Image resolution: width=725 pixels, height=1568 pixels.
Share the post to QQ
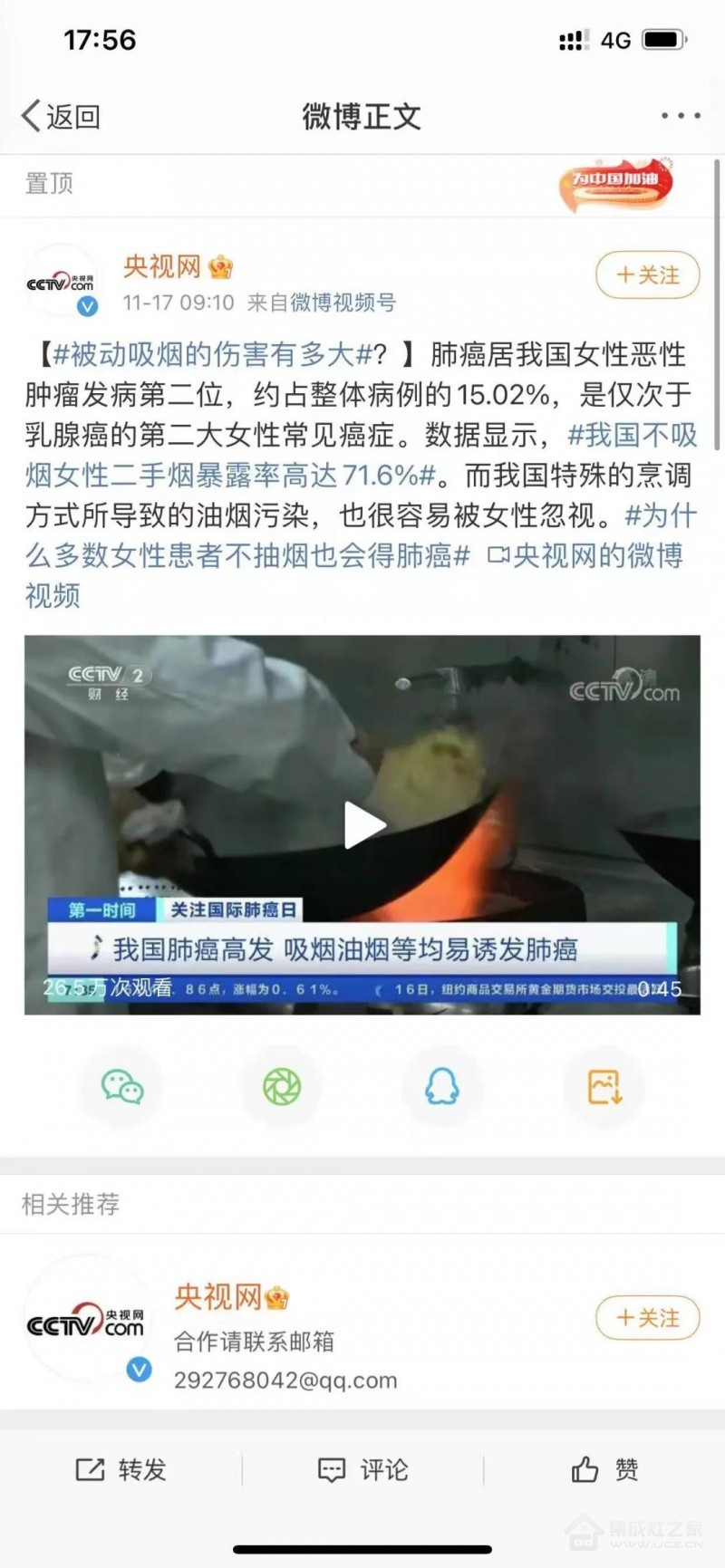[442, 1086]
